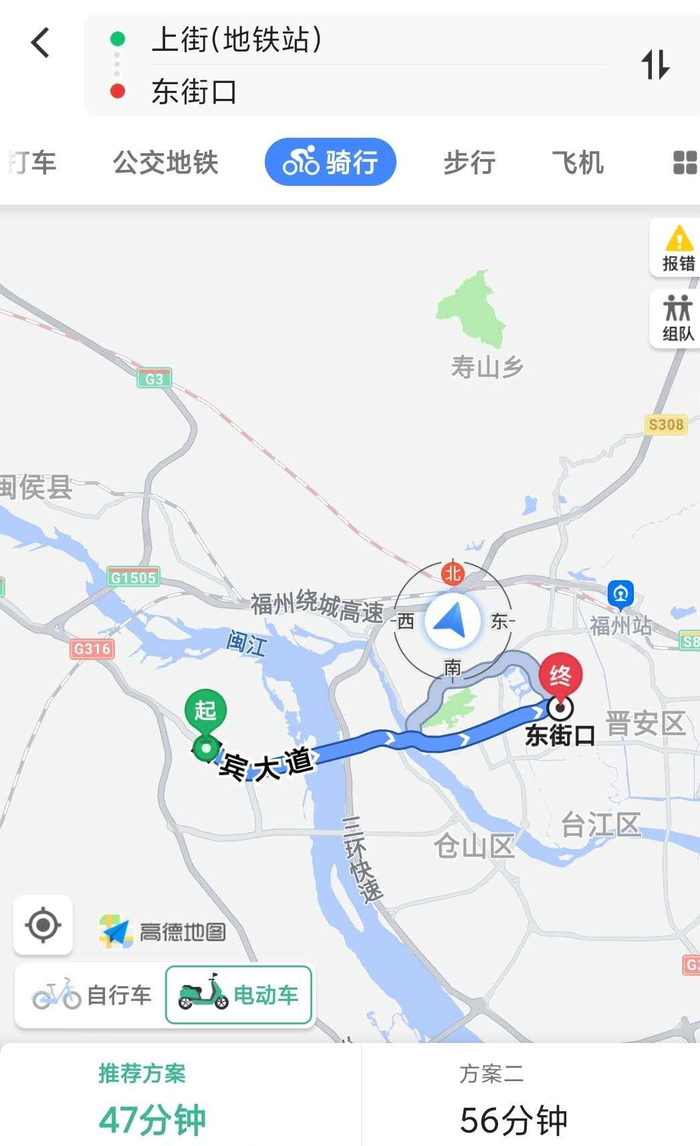700x1146 pixels.
Task: Choose 电动车 e-bike mode
Action: tap(238, 995)
